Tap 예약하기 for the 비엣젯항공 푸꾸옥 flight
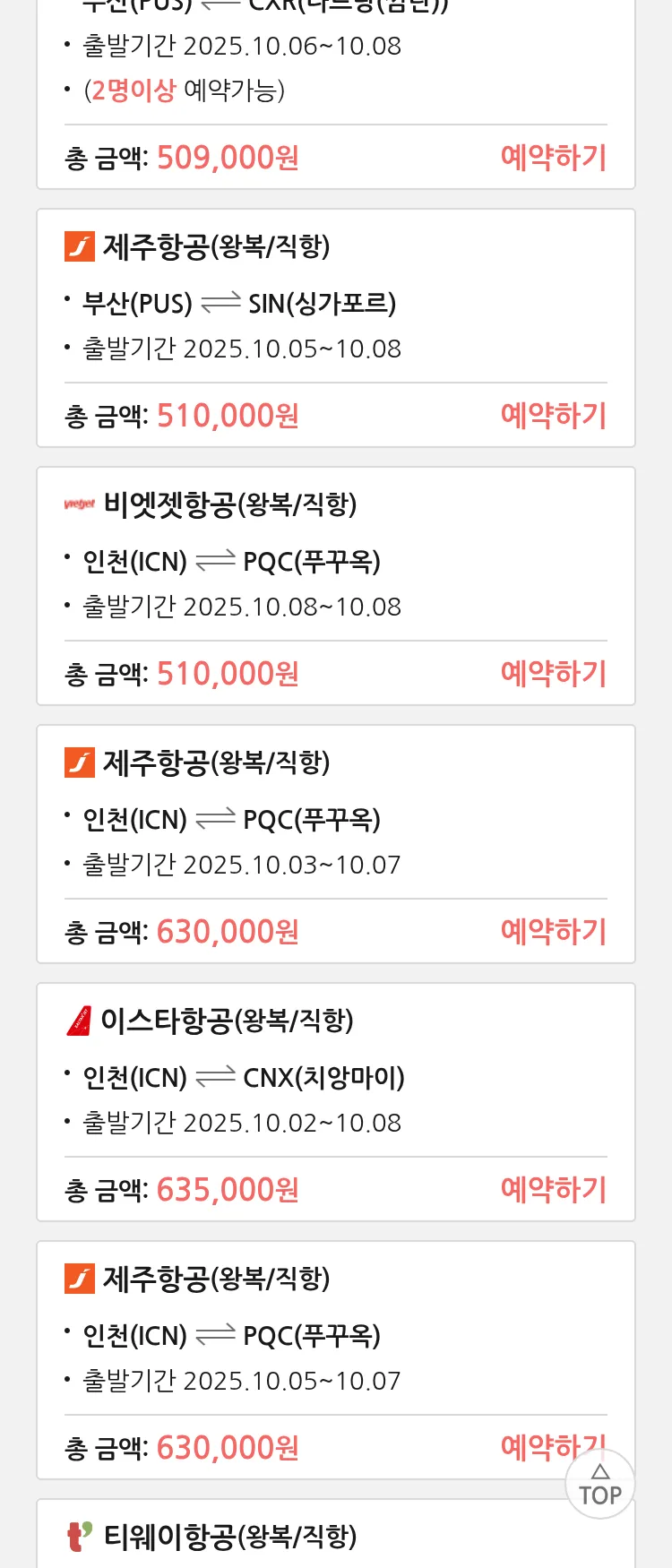The image size is (672, 1568). pos(553,674)
